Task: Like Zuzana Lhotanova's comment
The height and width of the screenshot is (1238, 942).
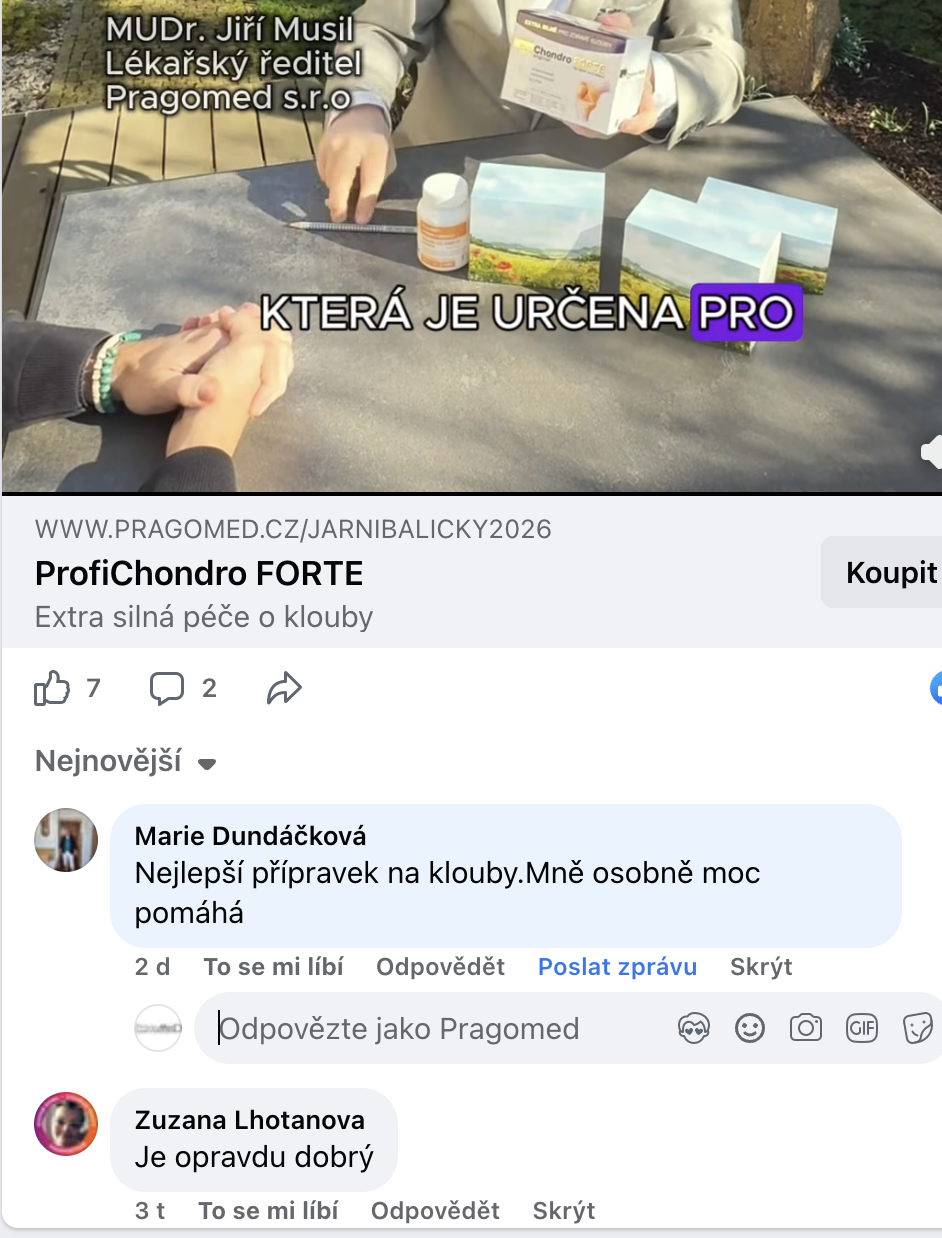Action: click(x=268, y=1211)
